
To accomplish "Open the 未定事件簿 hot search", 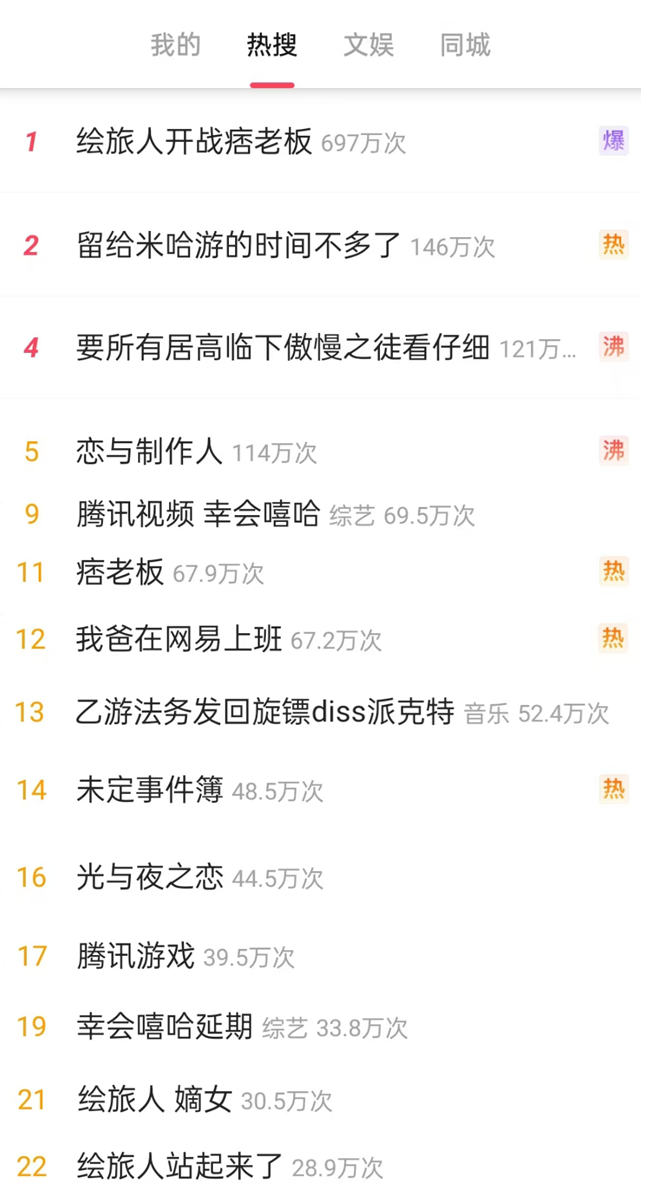I will 149,790.
